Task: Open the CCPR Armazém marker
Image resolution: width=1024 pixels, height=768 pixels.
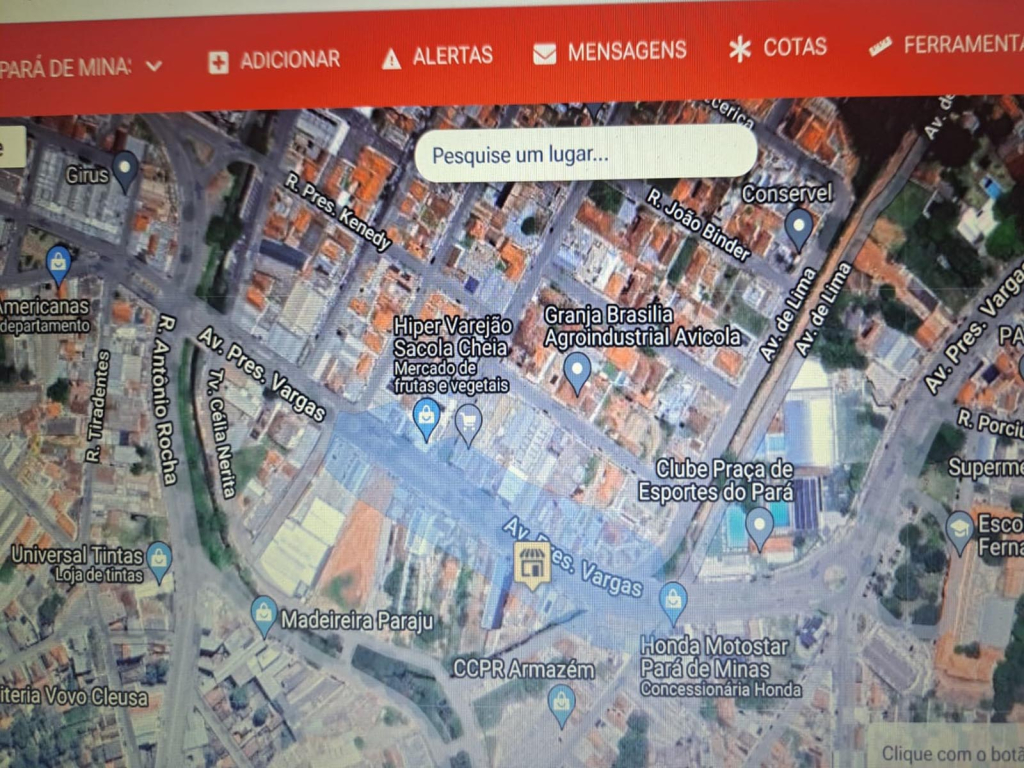Action: pos(561,704)
